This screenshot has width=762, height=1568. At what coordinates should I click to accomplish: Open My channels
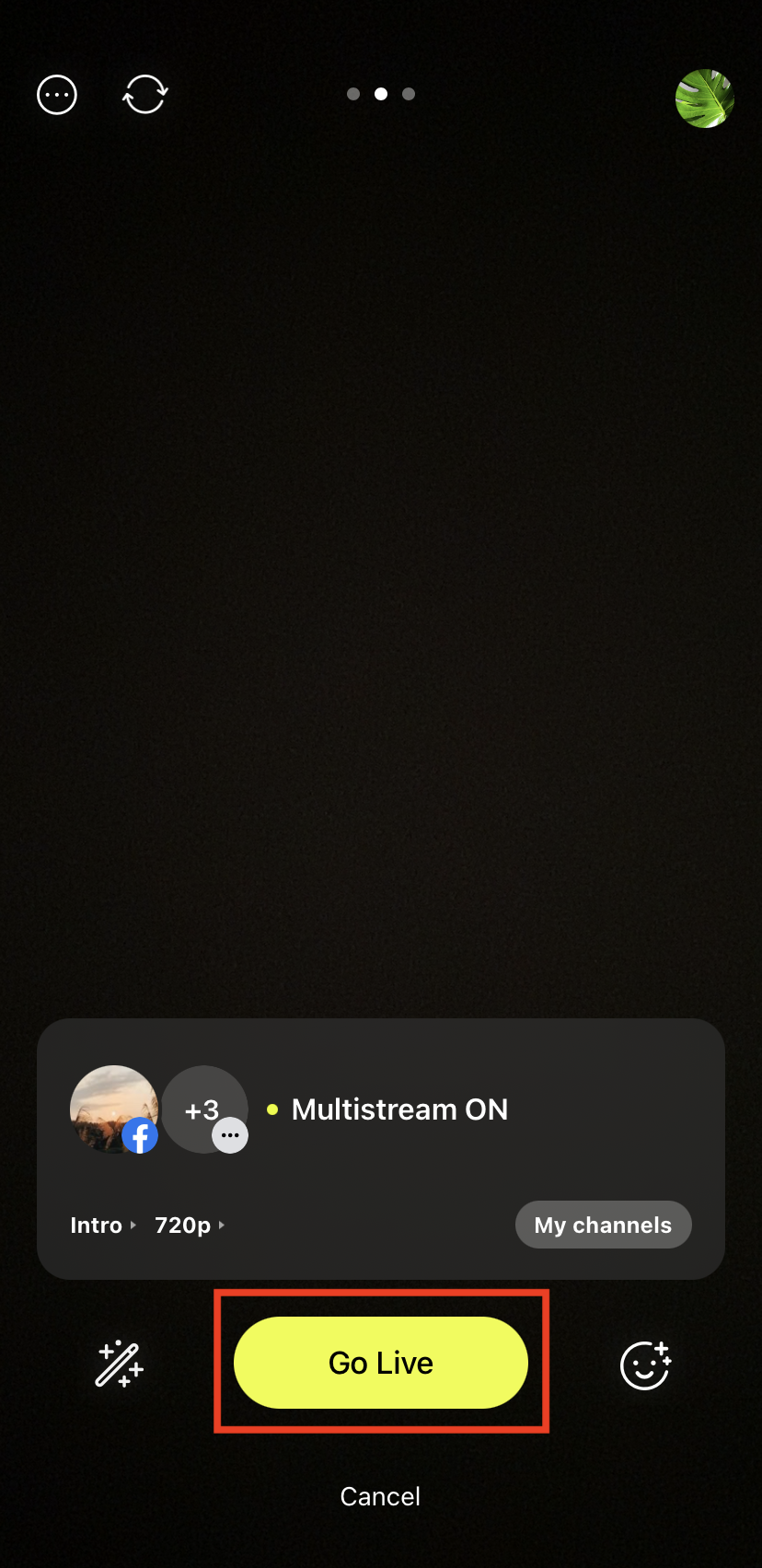point(603,1225)
